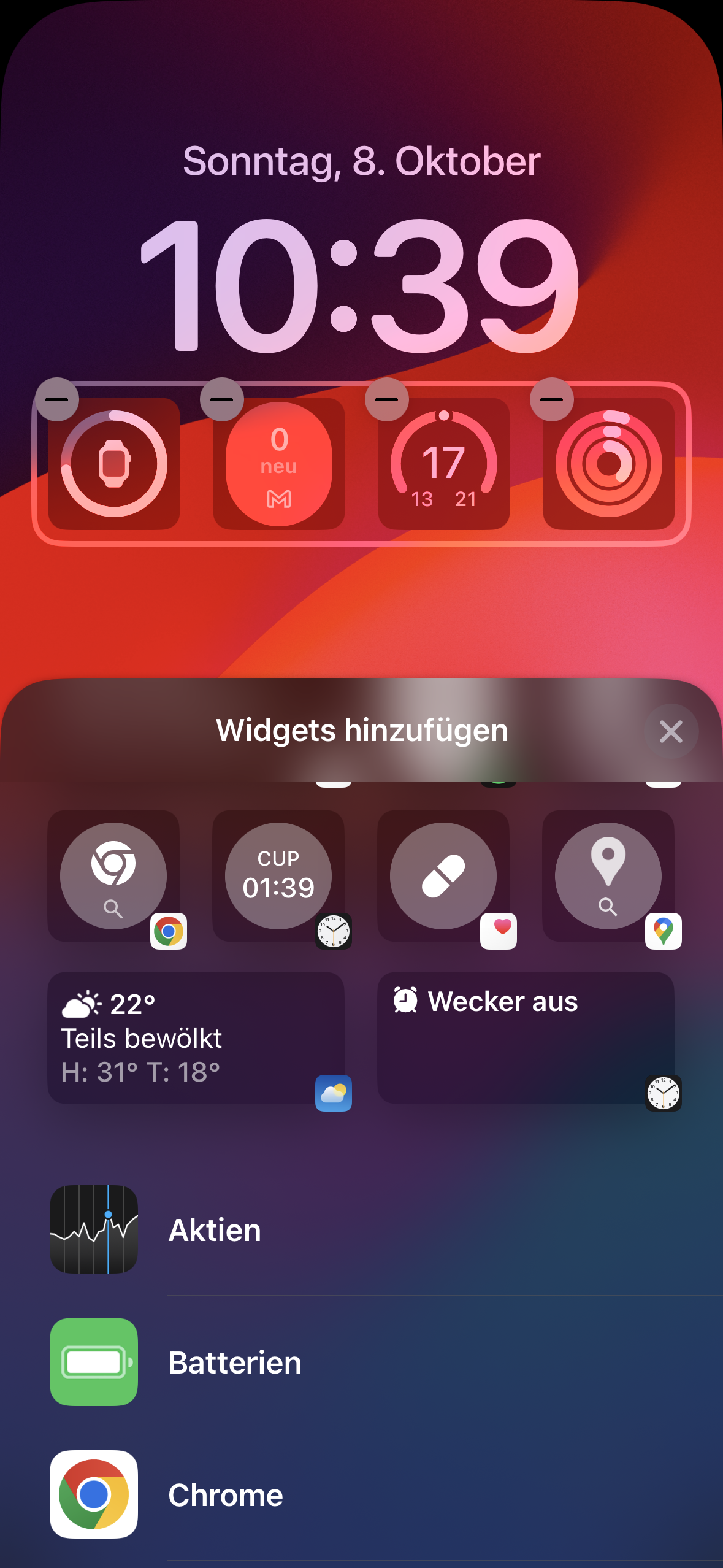Open Batterien widget options

[362, 1362]
